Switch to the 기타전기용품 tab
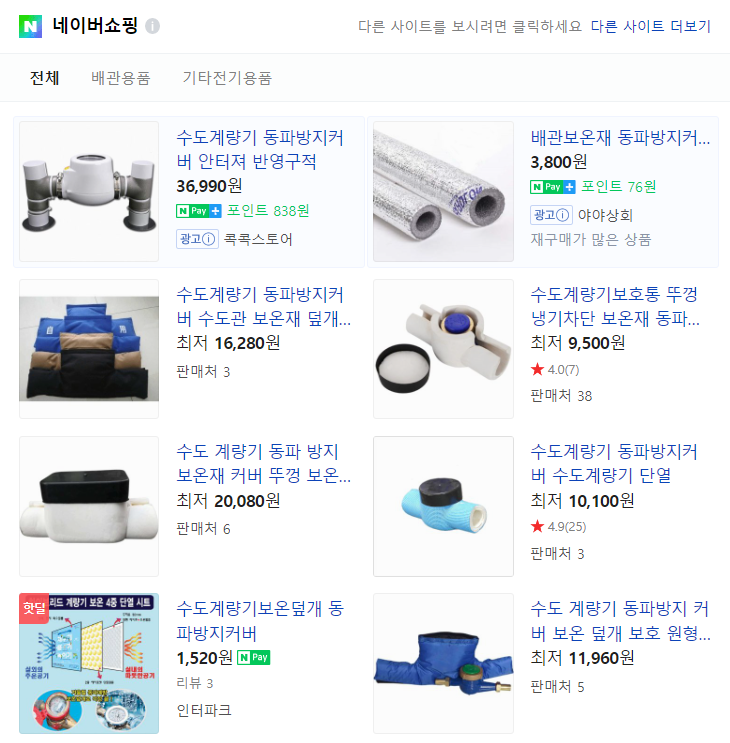The height and width of the screenshot is (743, 730). (227, 76)
